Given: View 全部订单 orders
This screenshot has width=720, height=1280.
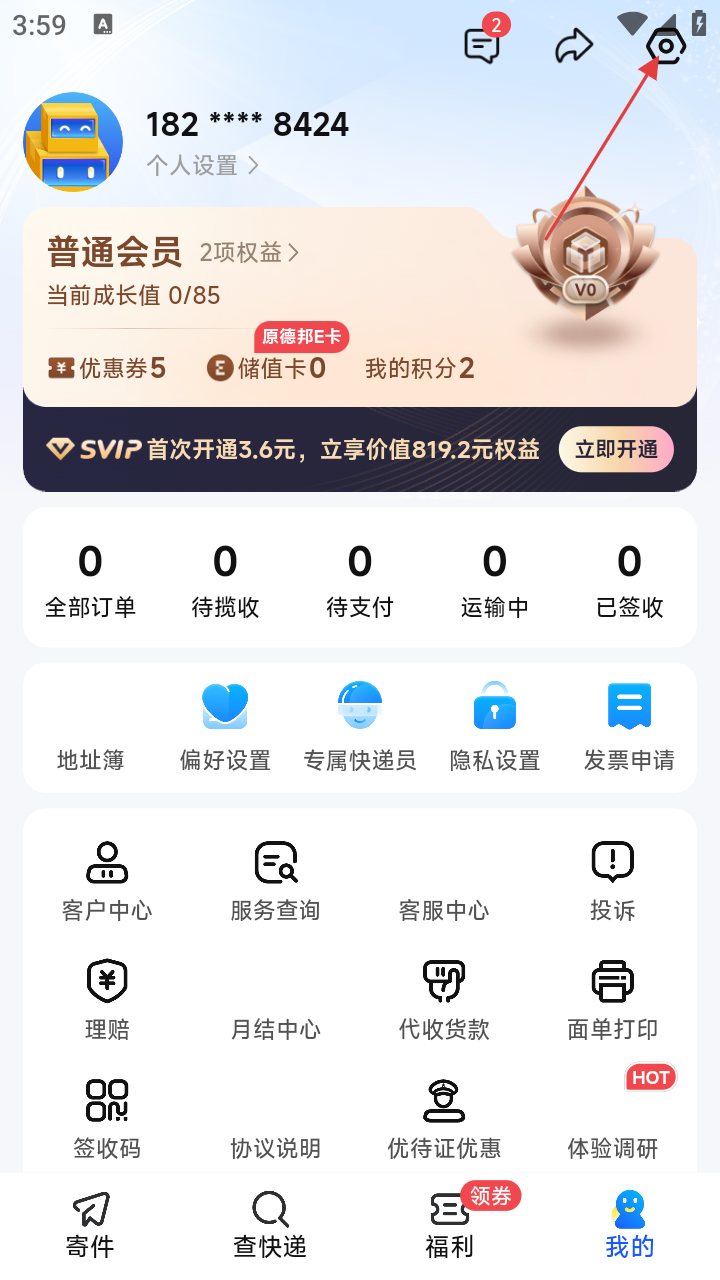Looking at the screenshot, I should point(90,580).
